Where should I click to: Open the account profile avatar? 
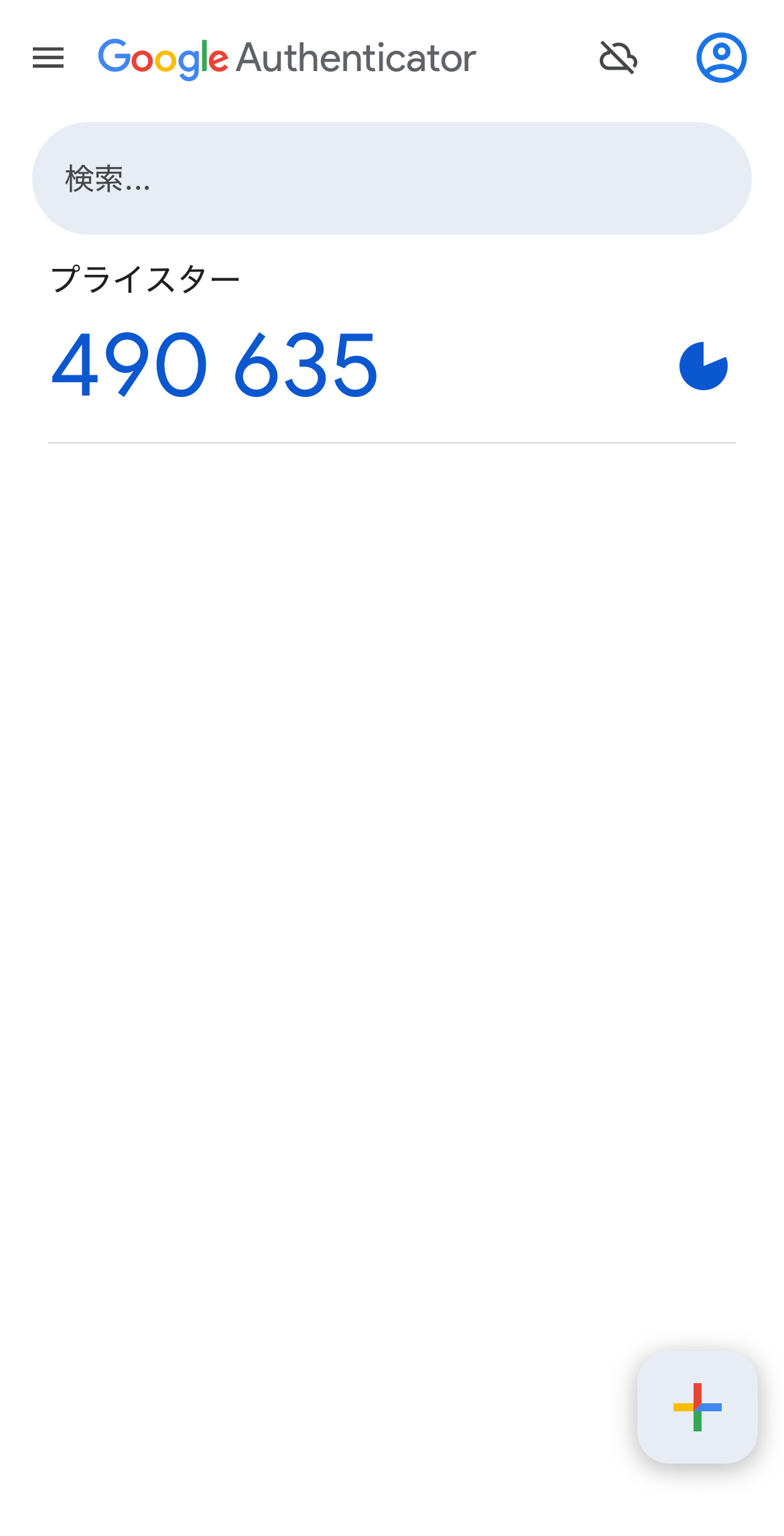pyautogui.click(x=721, y=58)
